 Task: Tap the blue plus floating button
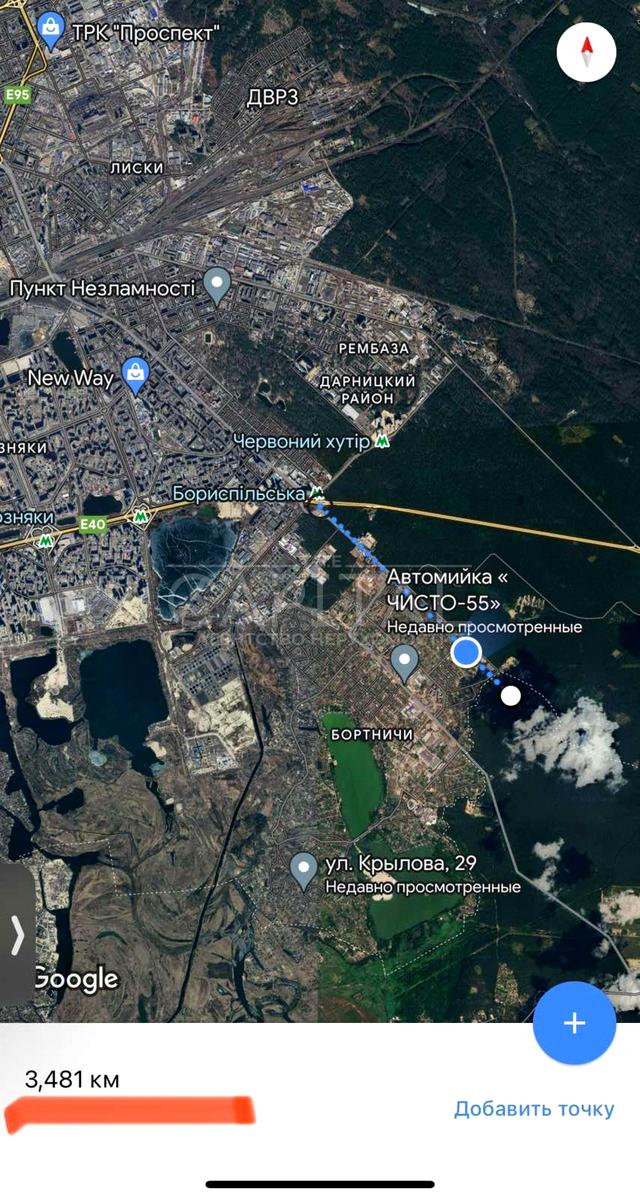click(x=574, y=1023)
